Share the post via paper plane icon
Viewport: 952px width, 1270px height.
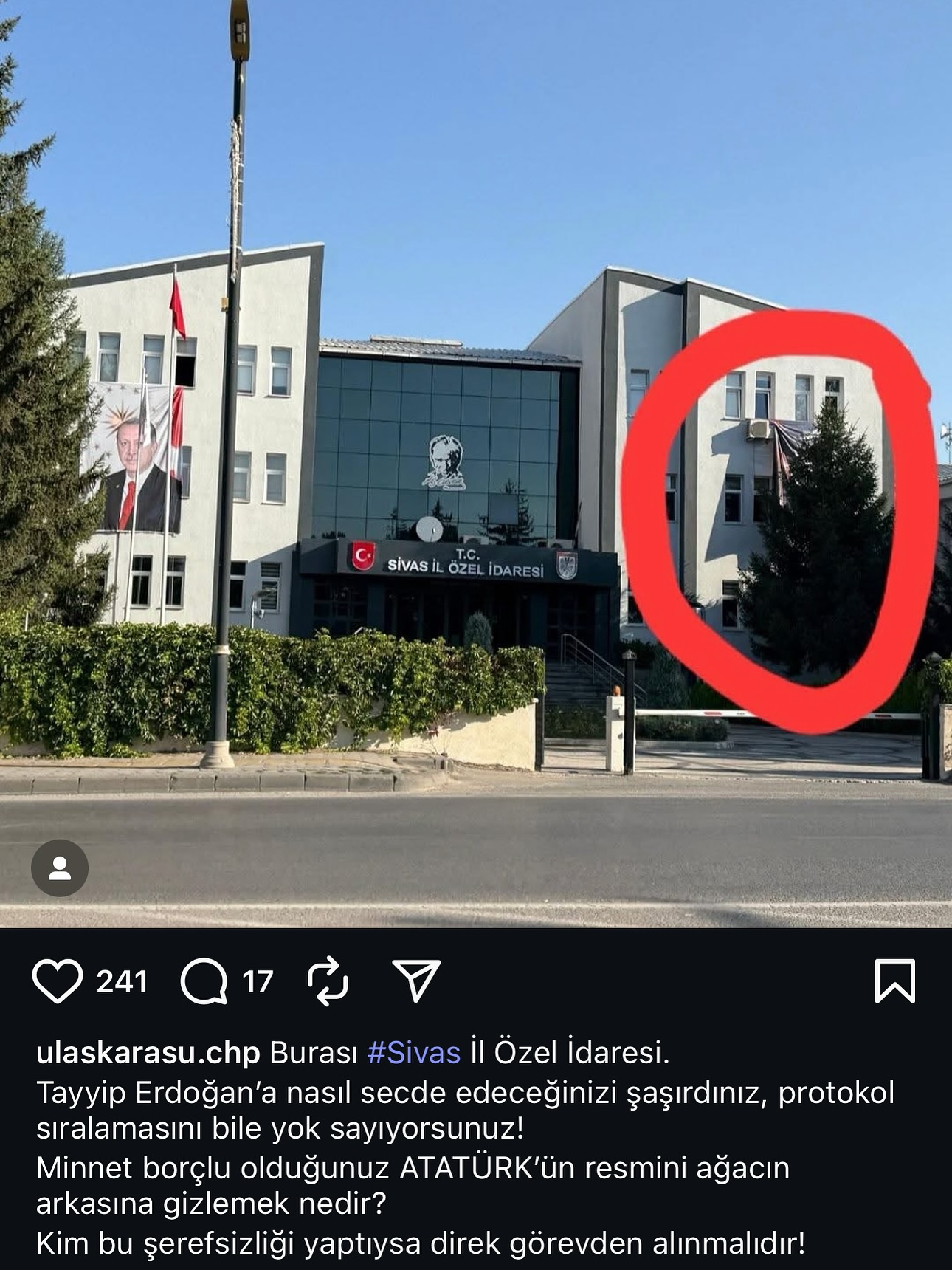coord(416,981)
